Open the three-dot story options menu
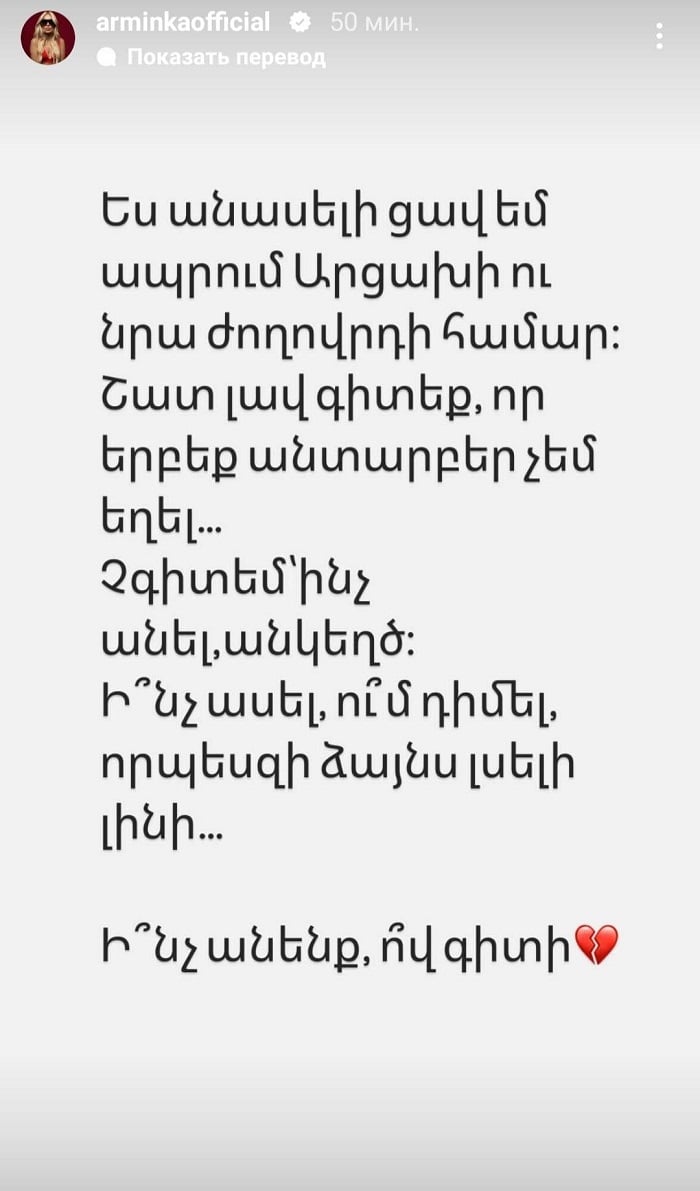This screenshot has width=700, height=1191. click(x=659, y=37)
